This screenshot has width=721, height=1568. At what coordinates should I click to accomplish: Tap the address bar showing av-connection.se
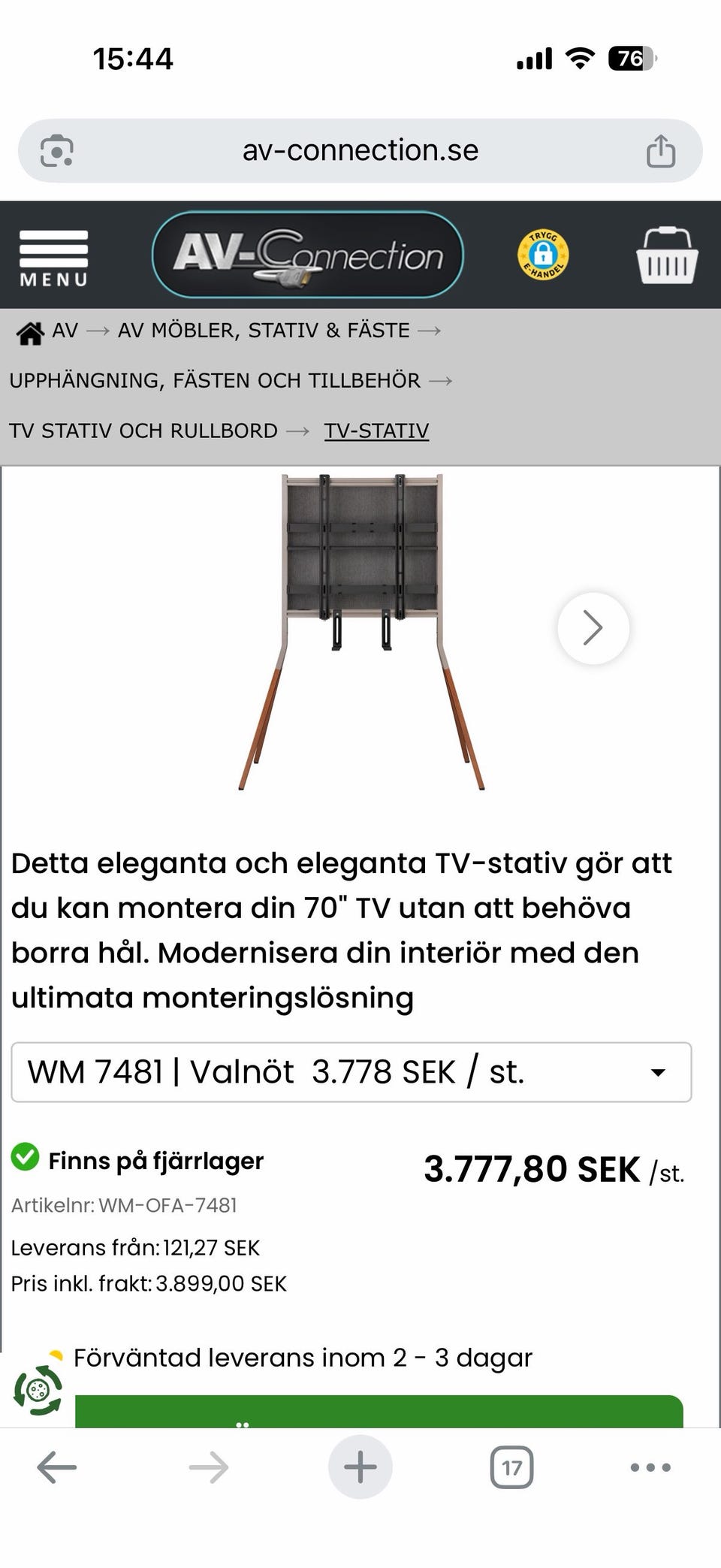point(360,150)
